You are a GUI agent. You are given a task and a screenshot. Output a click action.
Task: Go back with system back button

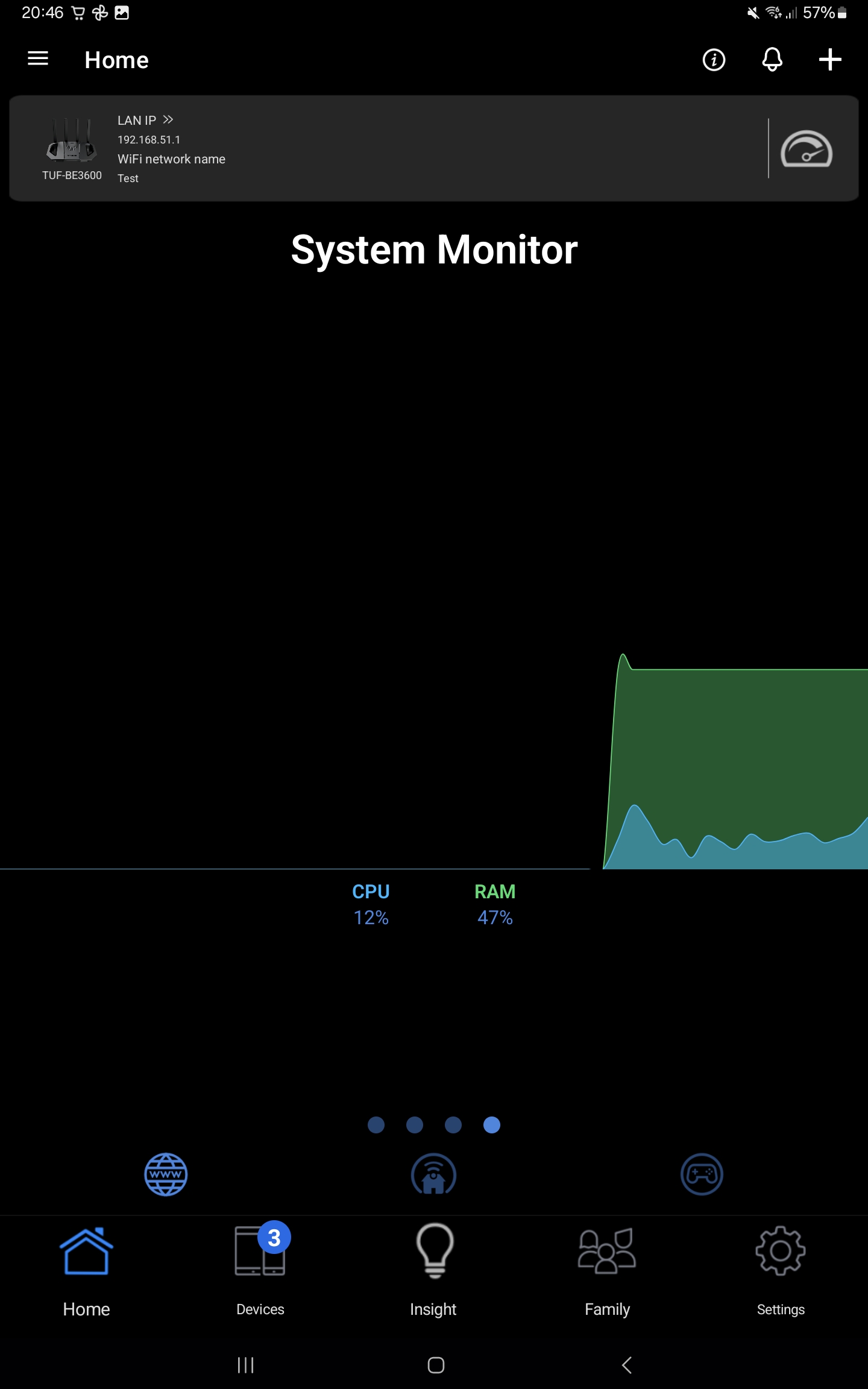click(627, 1365)
